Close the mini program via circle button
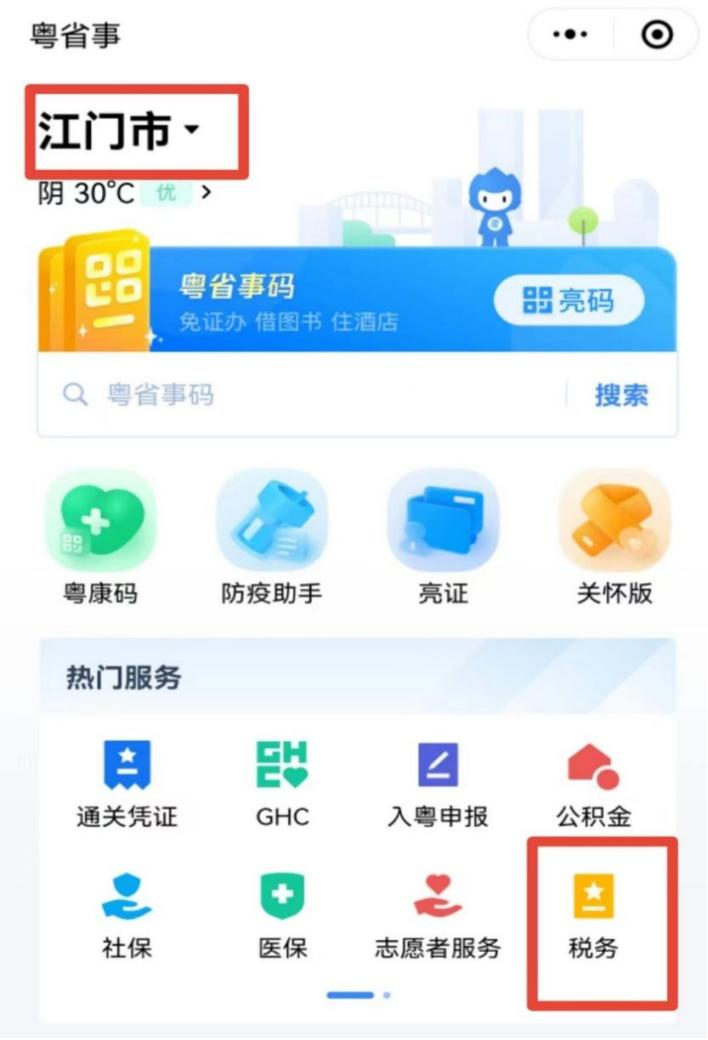 [x=657, y=35]
